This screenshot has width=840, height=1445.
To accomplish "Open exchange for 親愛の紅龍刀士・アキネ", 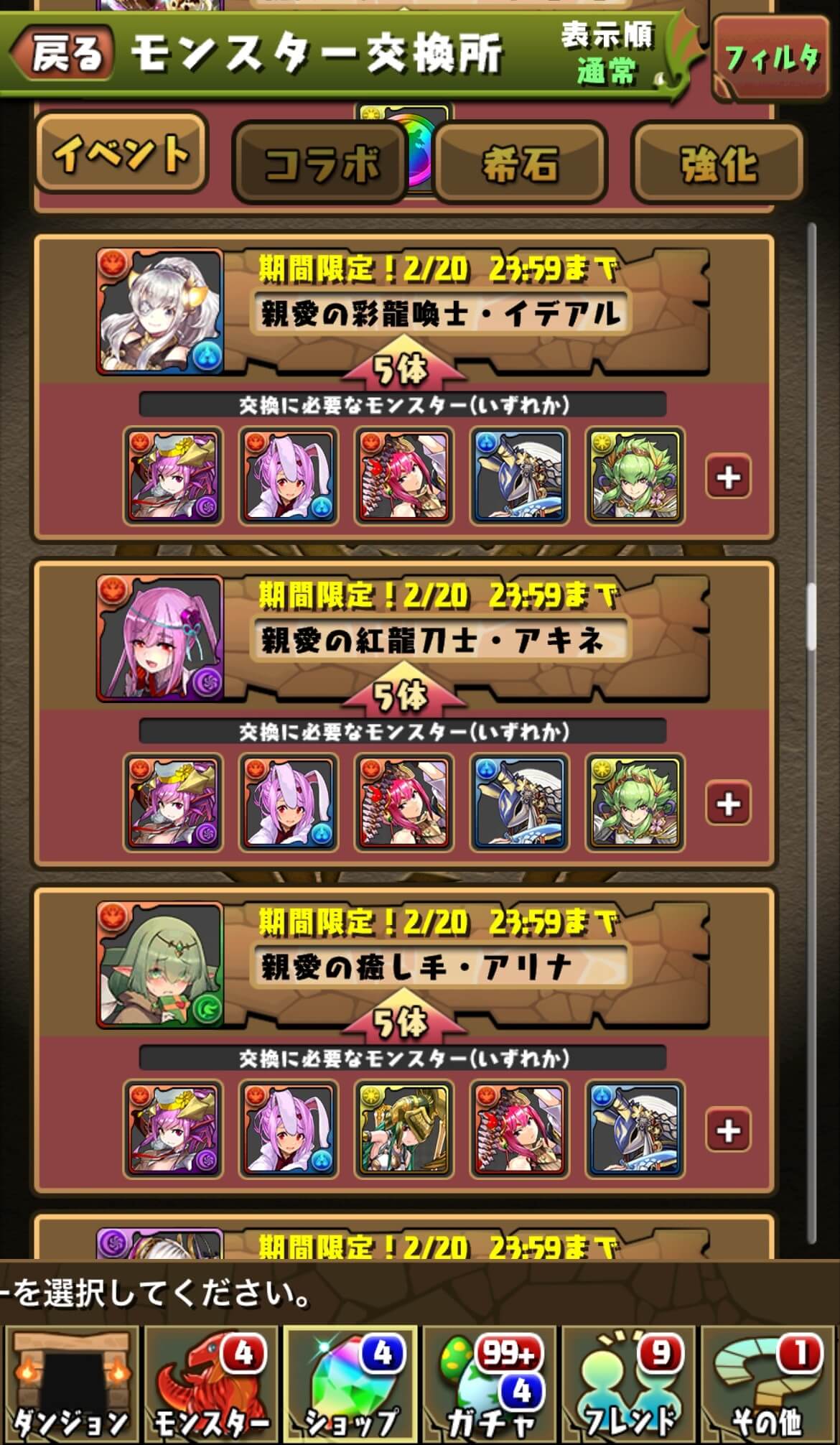I will tap(440, 640).
